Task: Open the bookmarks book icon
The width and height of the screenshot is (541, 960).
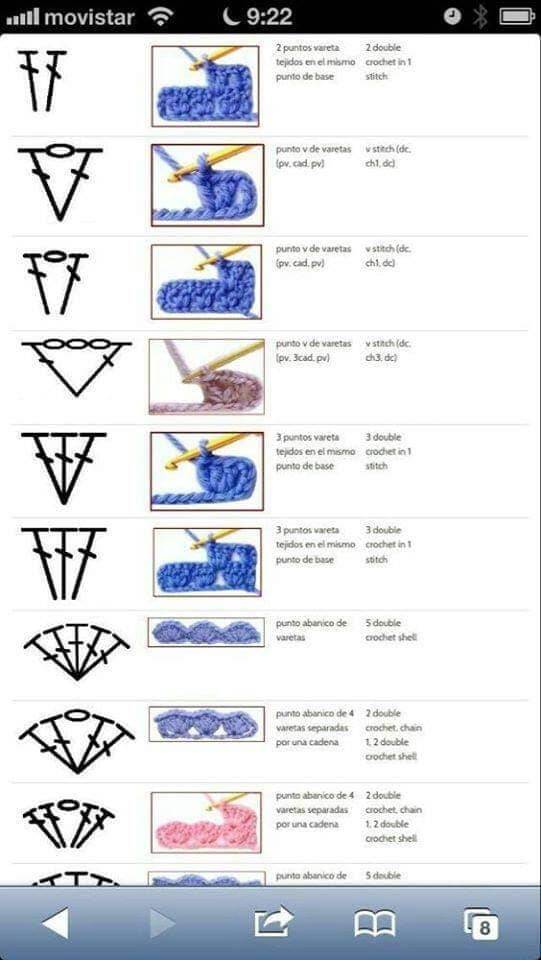Action: 375,923
